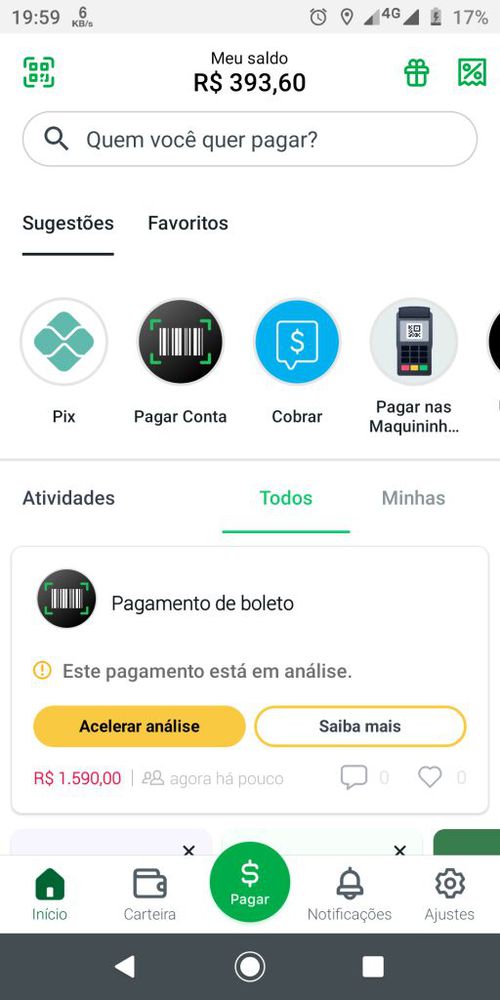Open the QR code scanner icon
The image size is (500, 1000).
click(39, 72)
